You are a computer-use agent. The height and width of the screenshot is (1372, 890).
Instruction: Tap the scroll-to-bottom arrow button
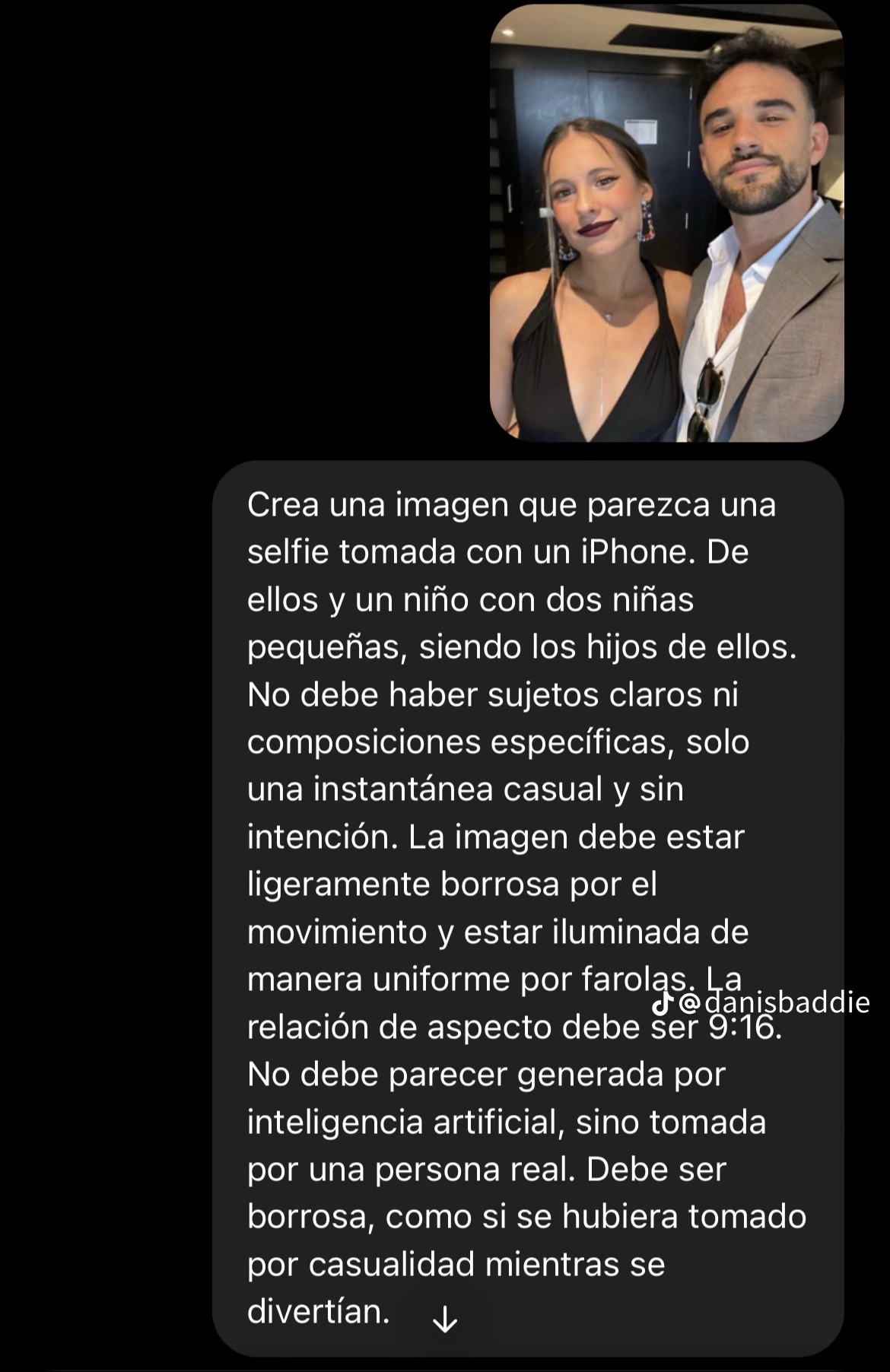click(445, 1320)
